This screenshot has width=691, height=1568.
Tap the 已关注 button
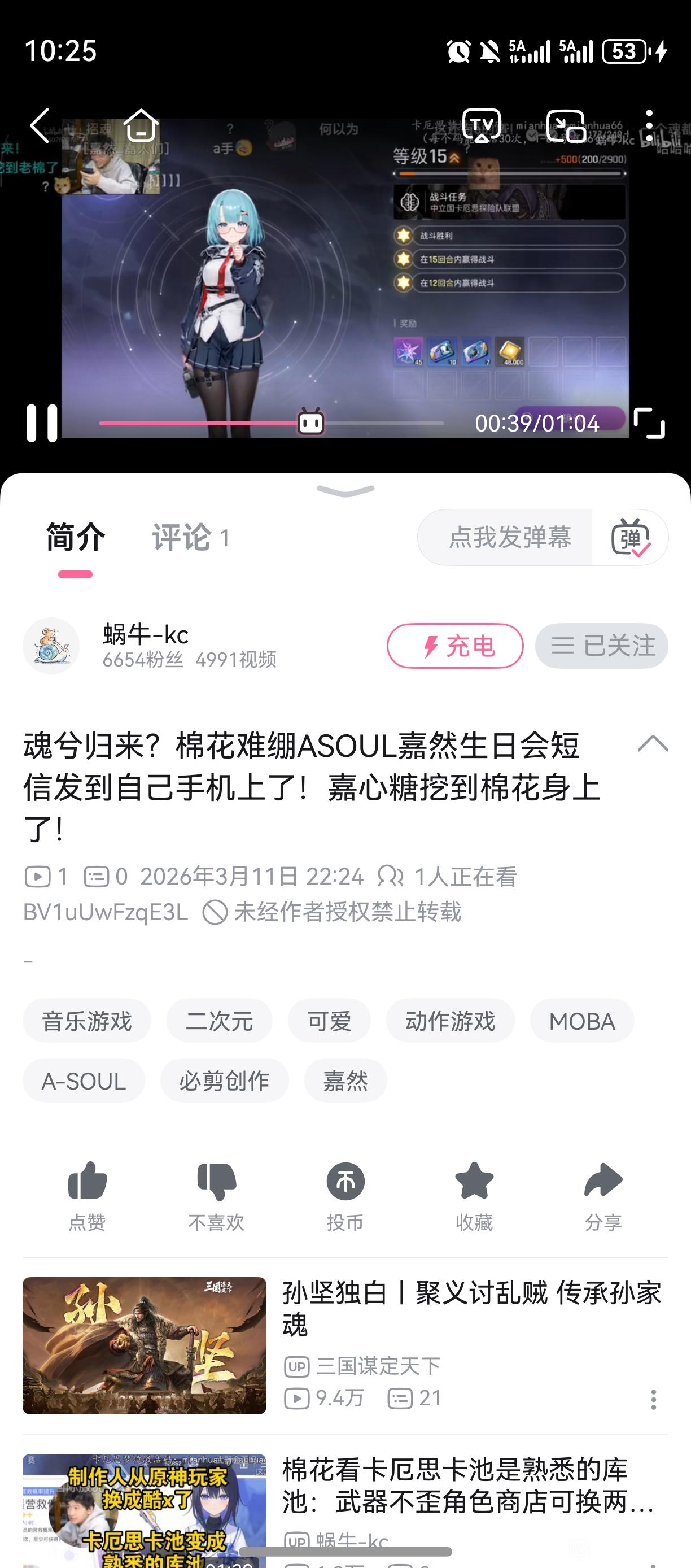tap(601, 646)
